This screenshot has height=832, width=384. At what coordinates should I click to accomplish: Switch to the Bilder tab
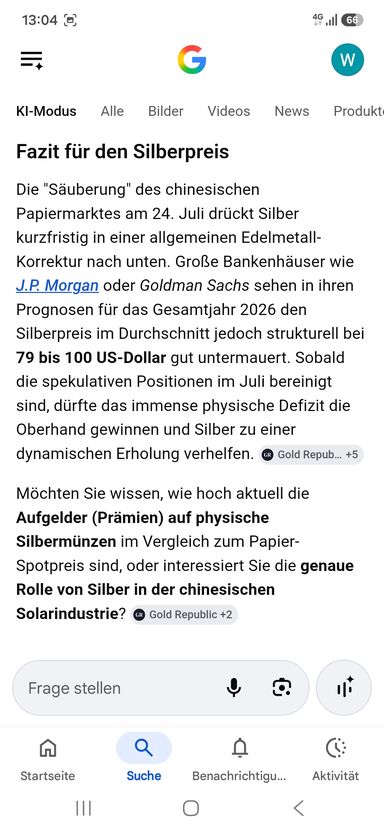coord(165,111)
